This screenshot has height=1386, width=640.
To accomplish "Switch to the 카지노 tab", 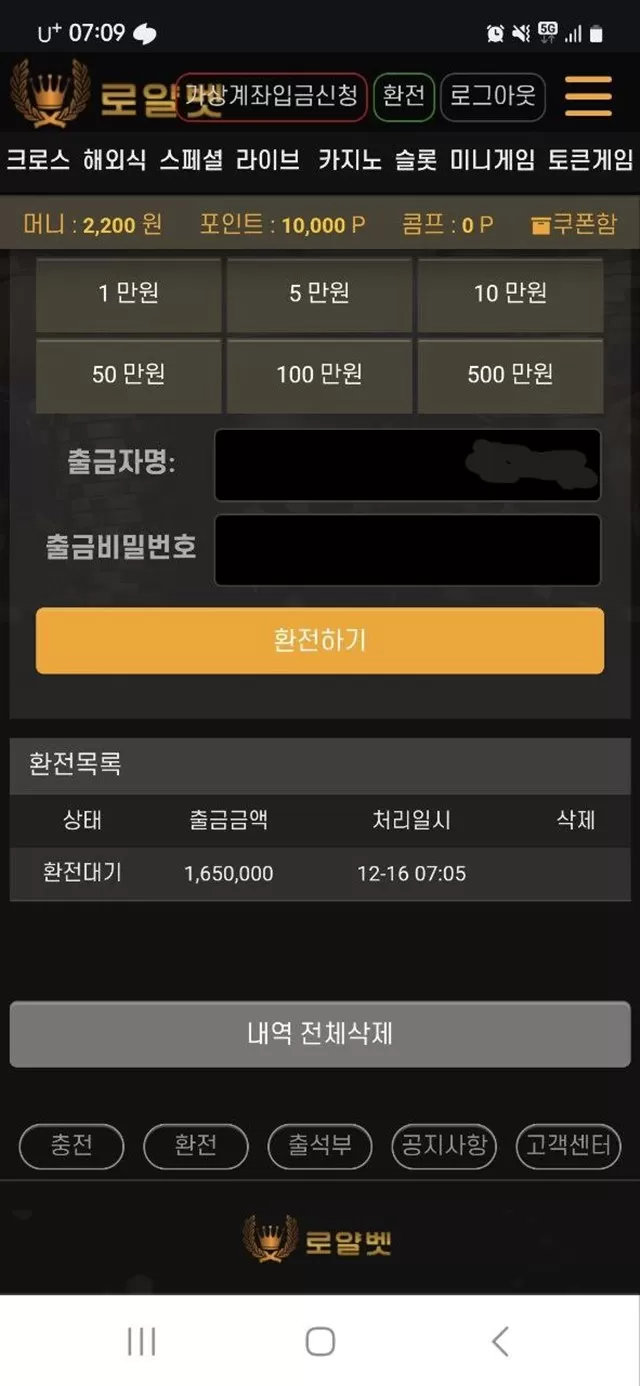I will point(349,160).
